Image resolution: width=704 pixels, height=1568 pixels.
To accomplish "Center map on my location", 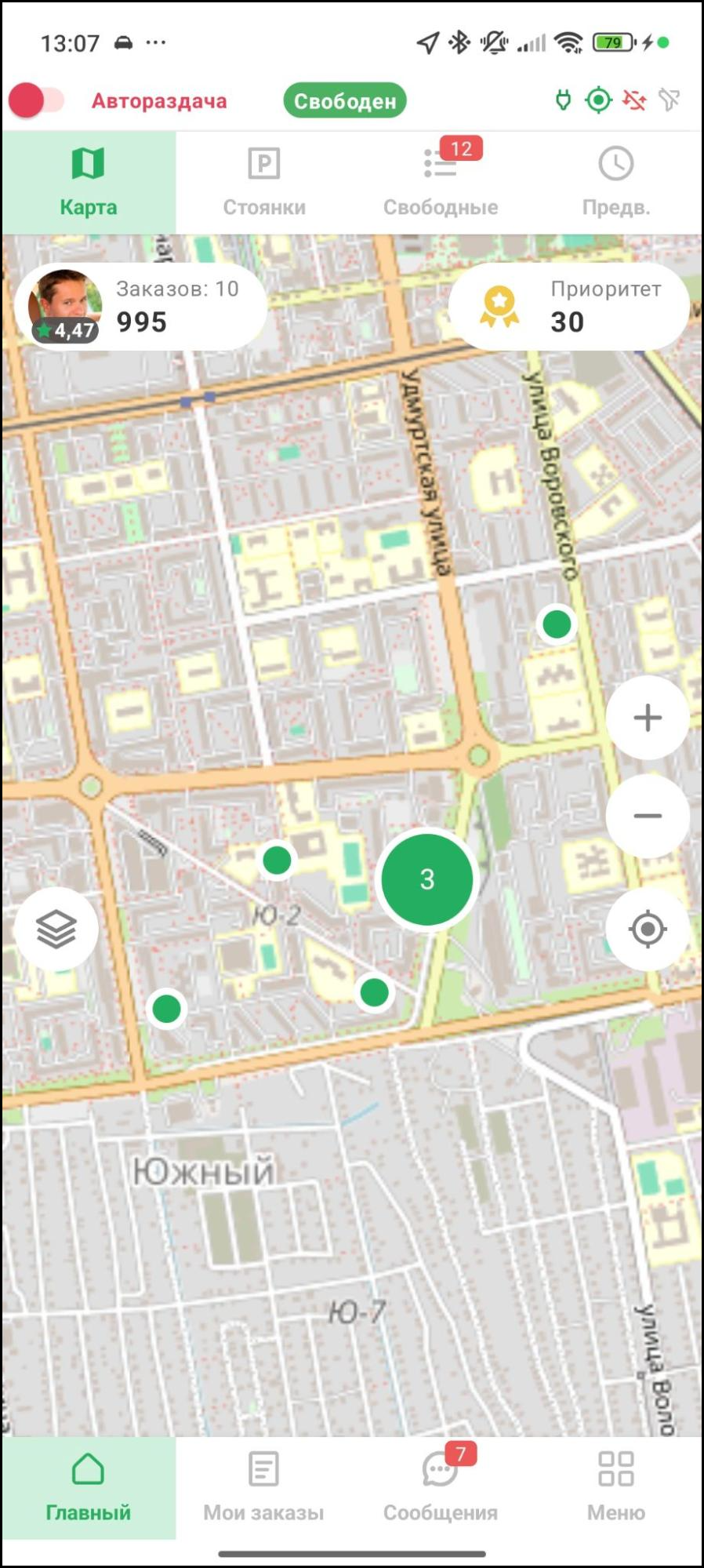I will pos(647,930).
